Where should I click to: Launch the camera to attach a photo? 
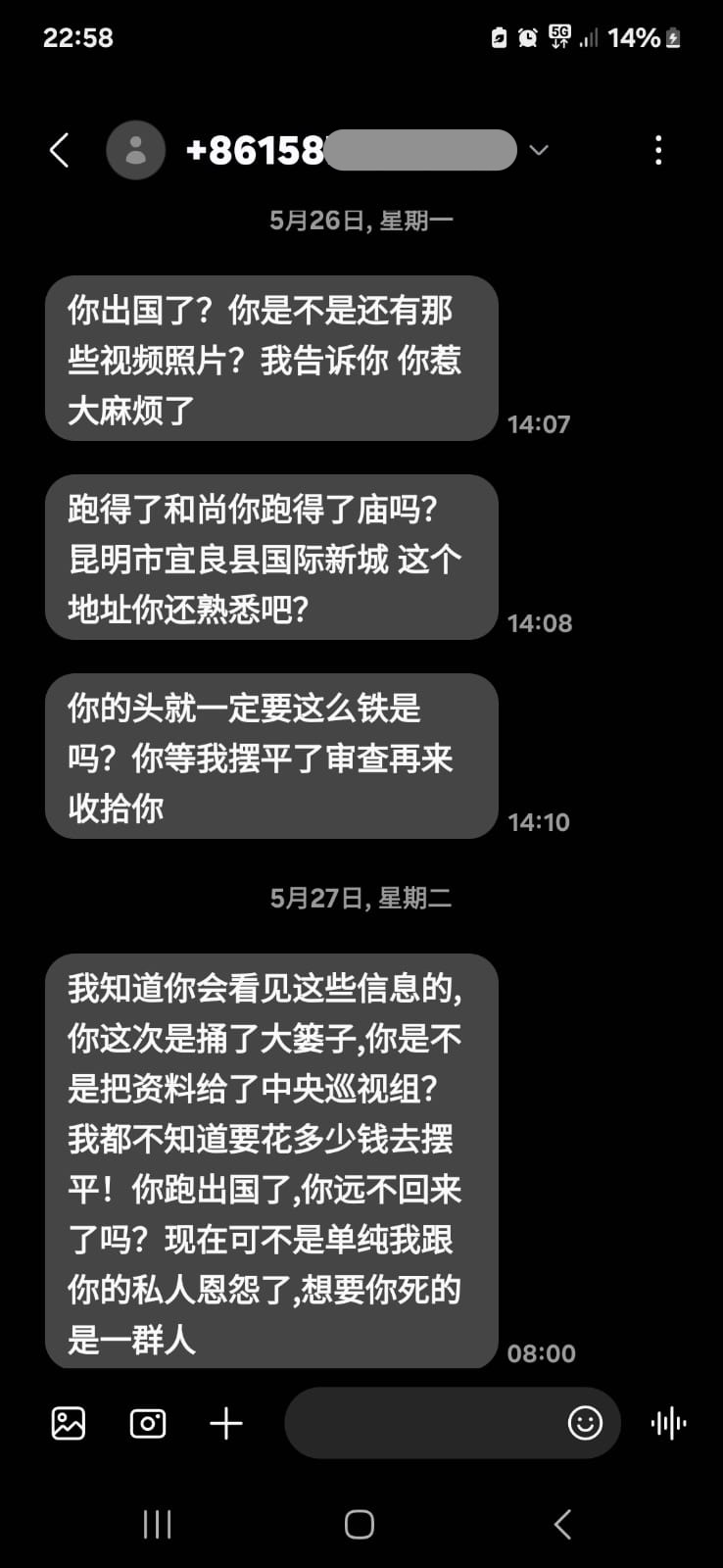click(x=148, y=1423)
